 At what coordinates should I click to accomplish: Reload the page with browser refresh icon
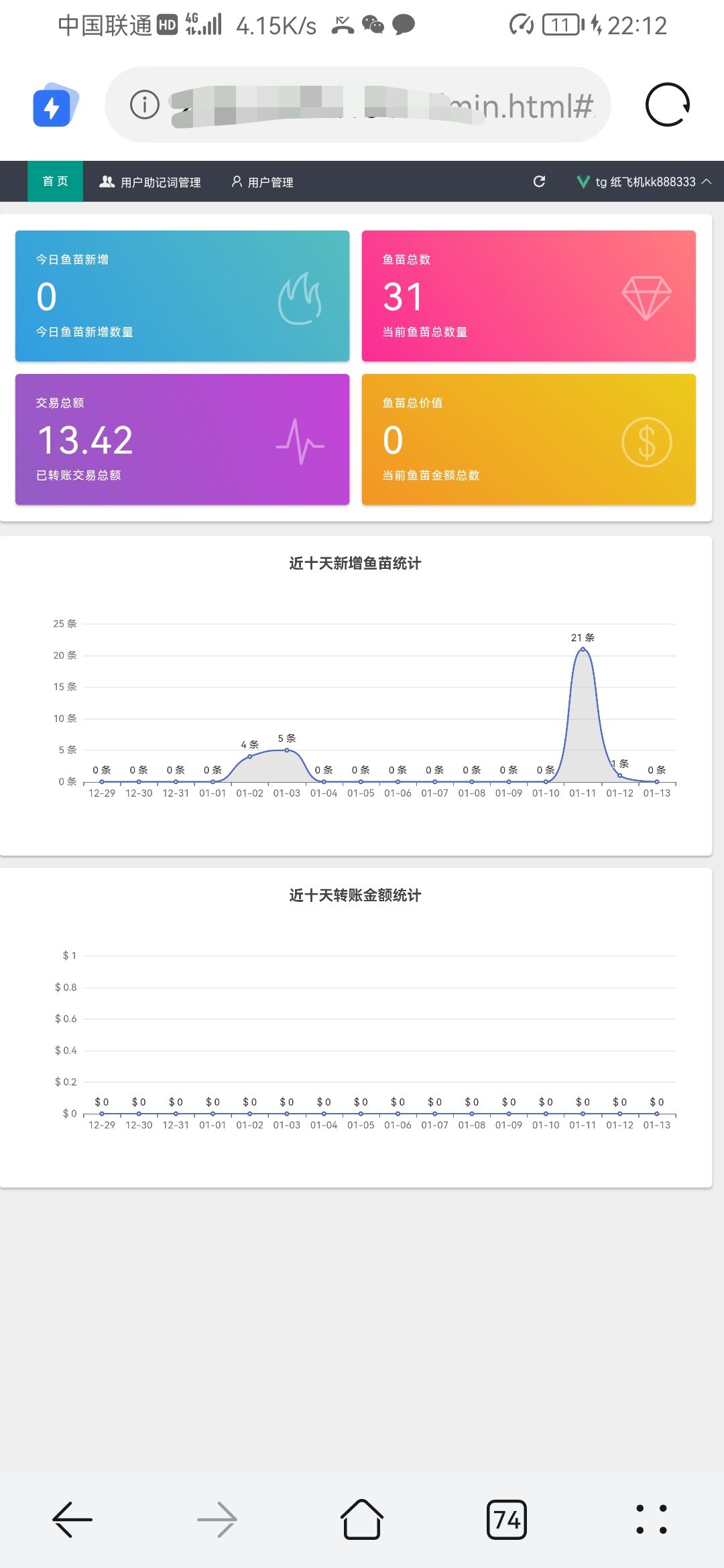[x=667, y=105]
